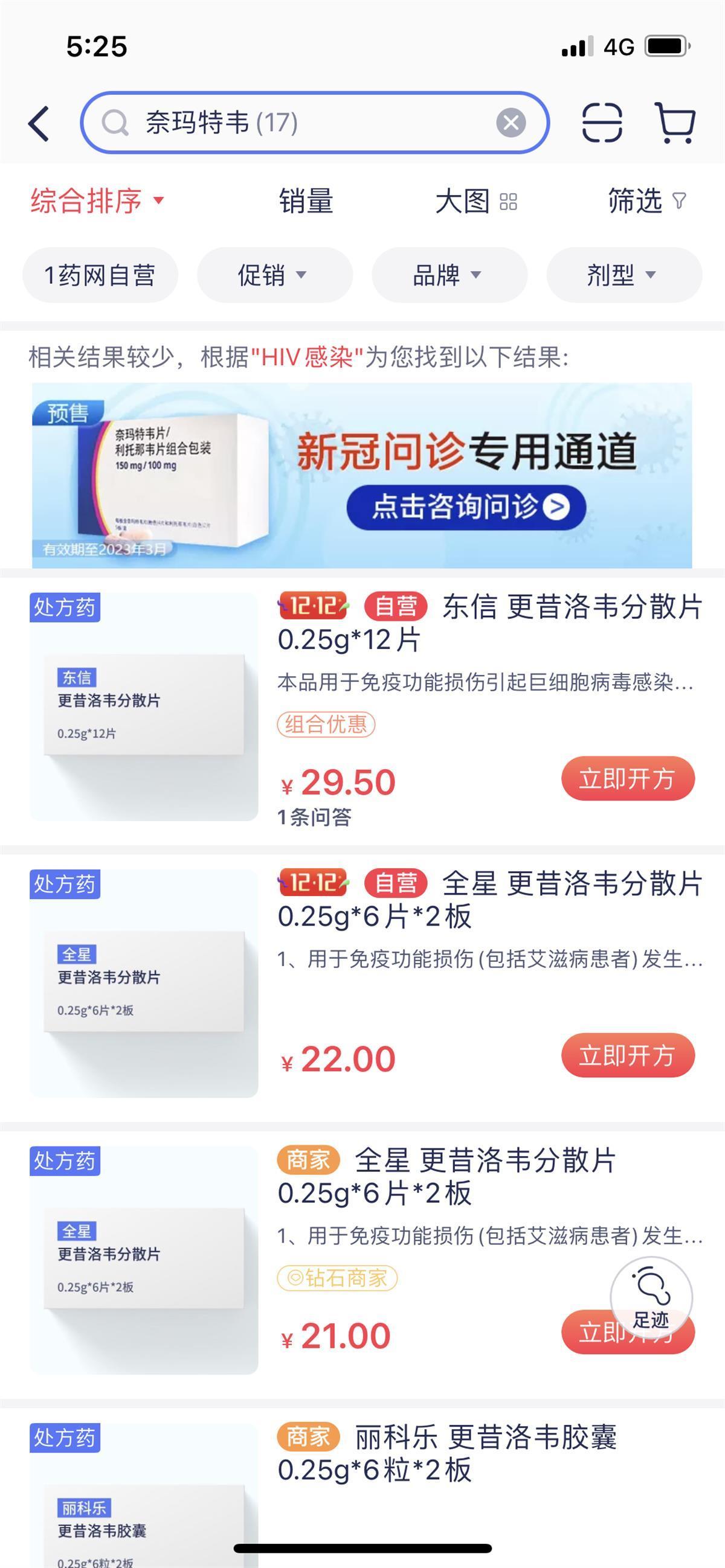This screenshot has width=725, height=1568.
Task: Expand the 综合排序 sort dropdown
Action: 97,201
